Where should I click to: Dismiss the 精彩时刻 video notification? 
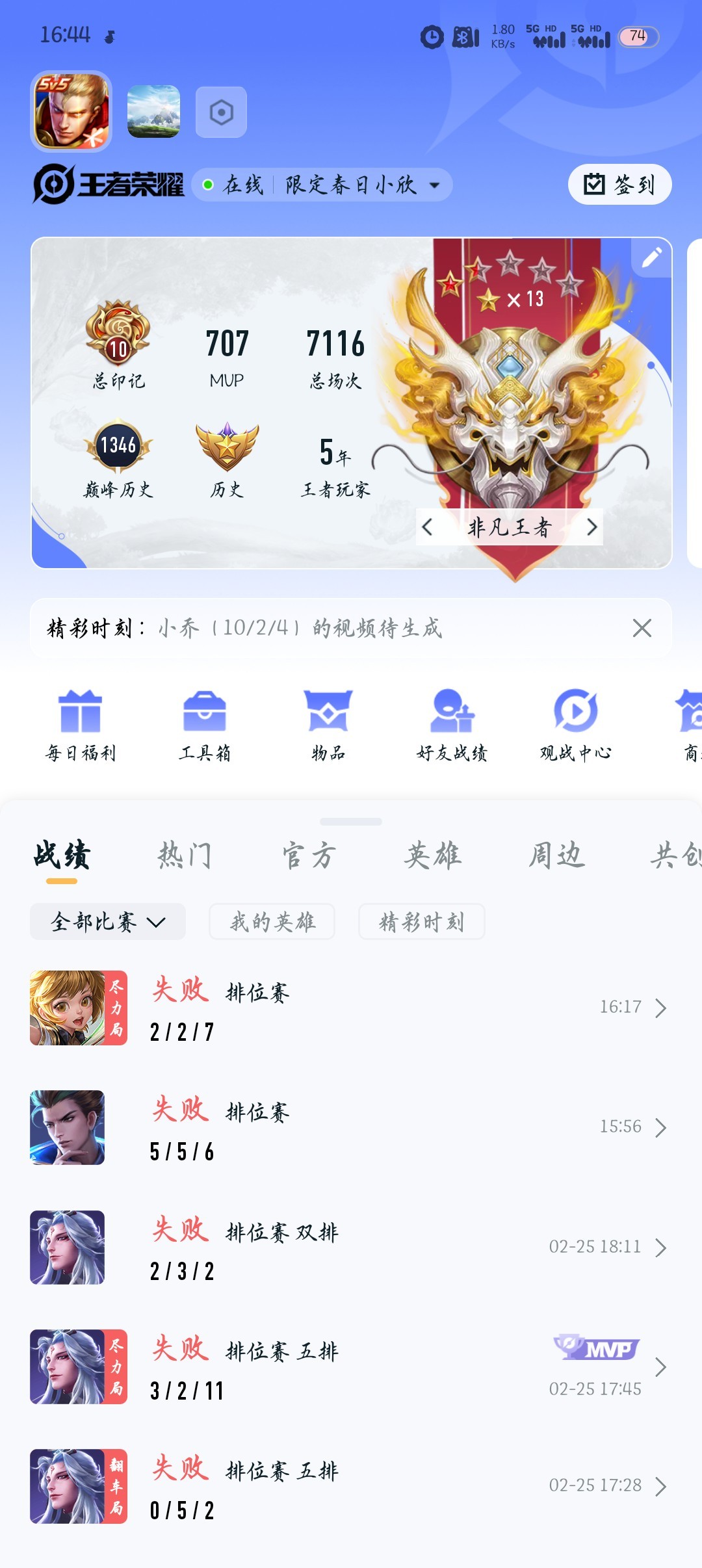642,628
